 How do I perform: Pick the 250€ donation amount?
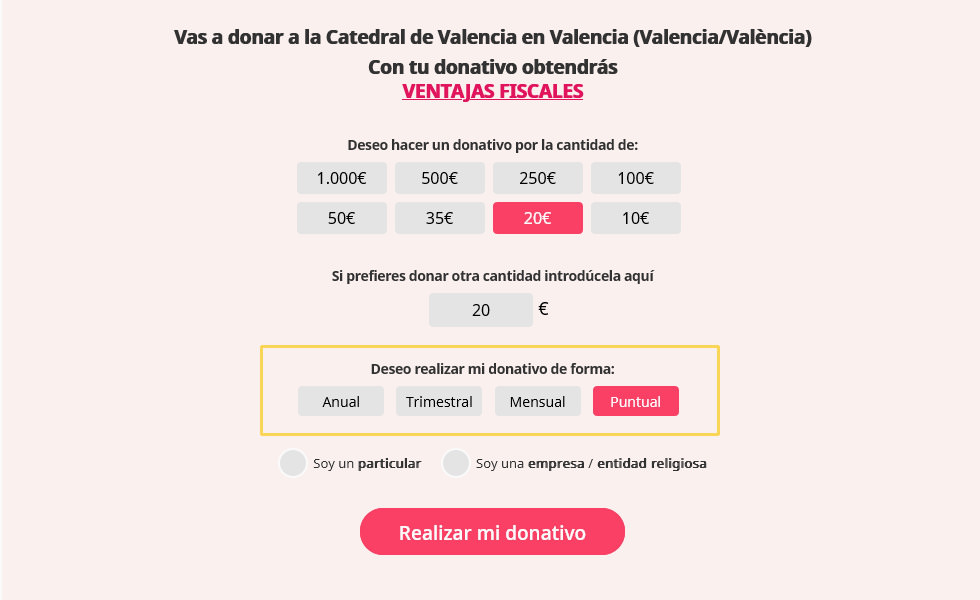pyautogui.click(x=537, y=178)
